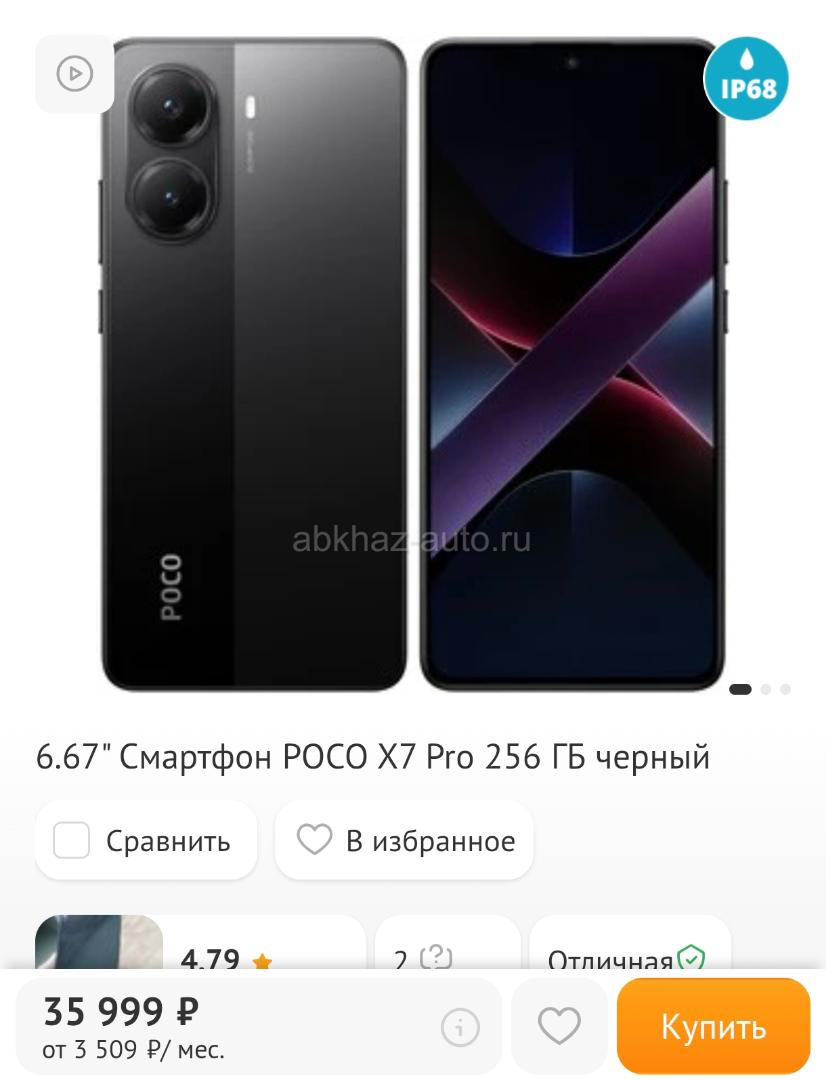Open the Отличная reliability card
Viewport: 826px width, 1080px height.
629,945
